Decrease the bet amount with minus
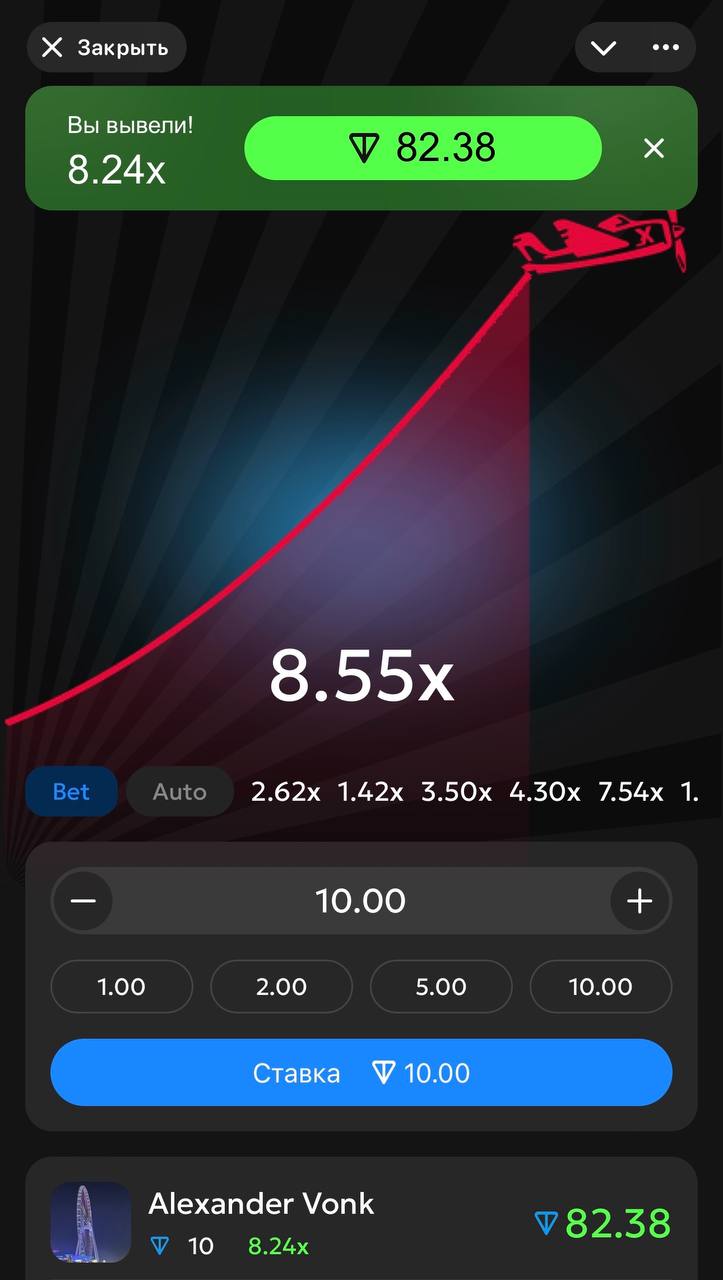Screen dimensions: 723x1280 83,900
